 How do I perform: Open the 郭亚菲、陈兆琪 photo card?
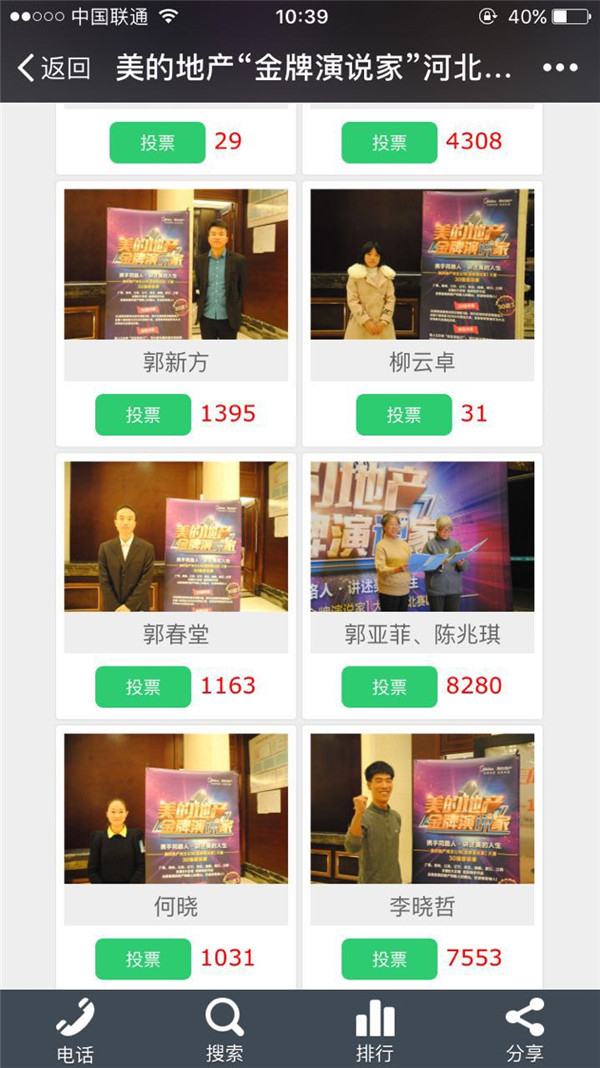tap(422, 537)
